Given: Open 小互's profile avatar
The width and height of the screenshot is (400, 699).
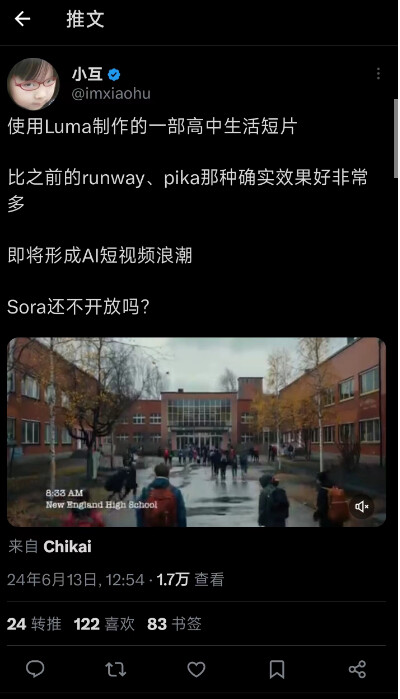Looking at the screenshot, I should 33,84.
